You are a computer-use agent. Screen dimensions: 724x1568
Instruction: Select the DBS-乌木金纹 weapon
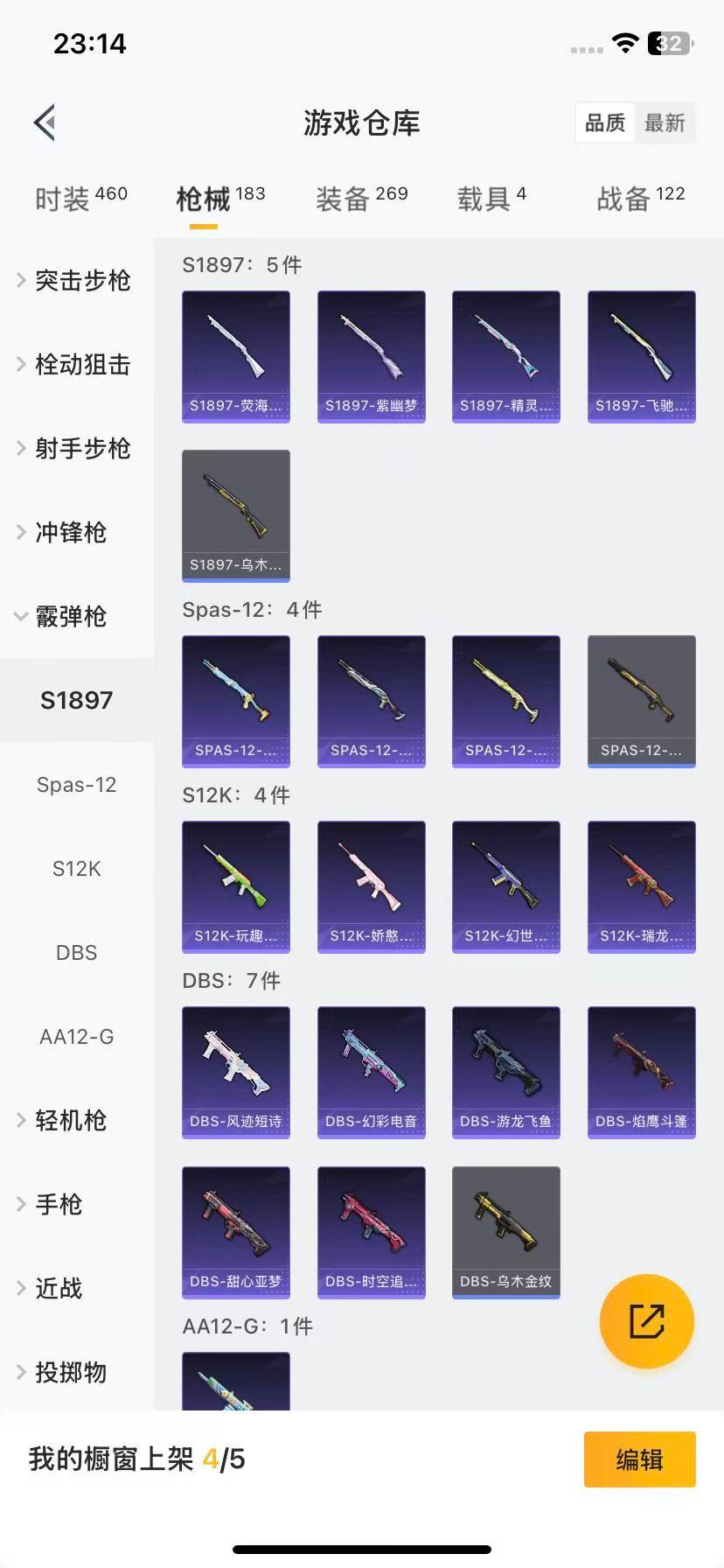505,1230
